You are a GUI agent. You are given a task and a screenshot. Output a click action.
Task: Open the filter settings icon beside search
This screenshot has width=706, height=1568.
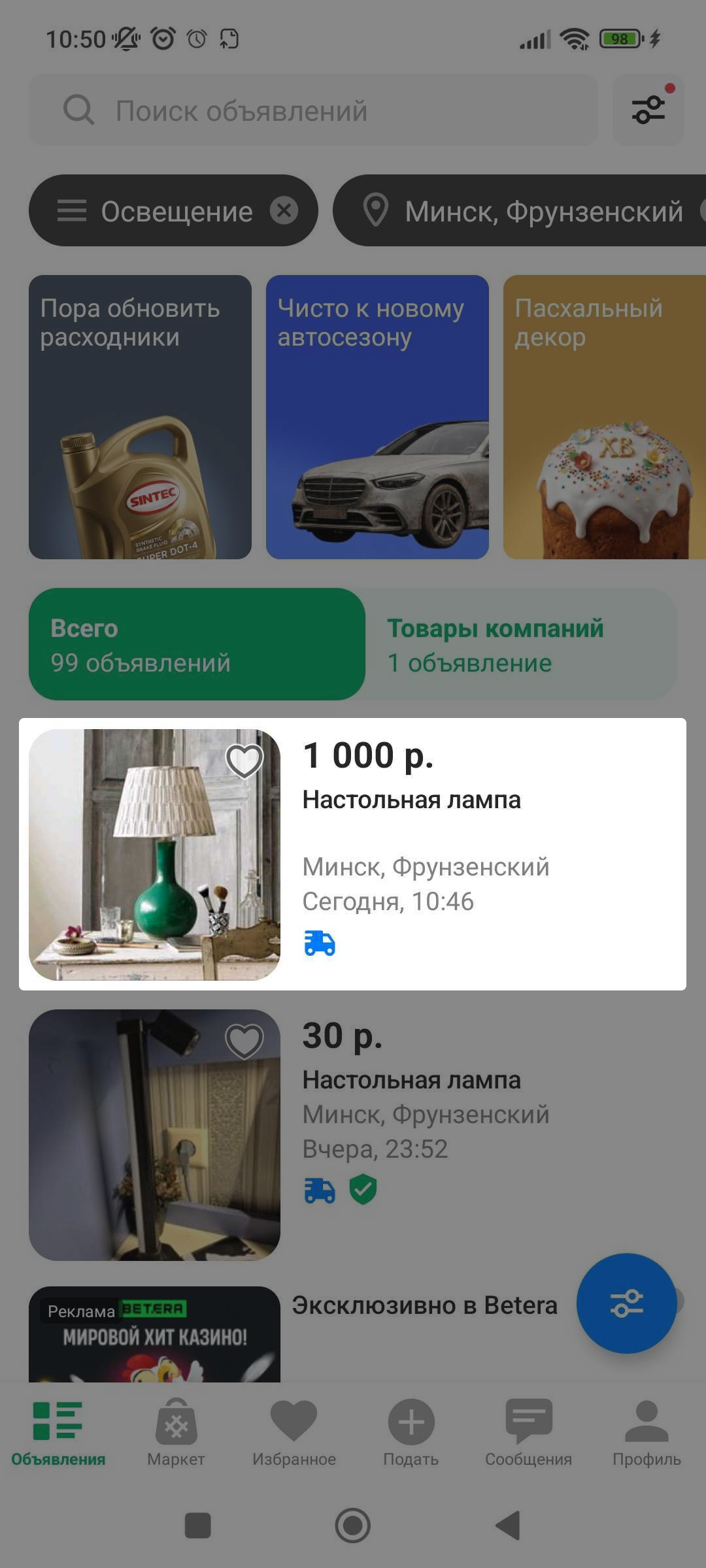pos(648,110)
